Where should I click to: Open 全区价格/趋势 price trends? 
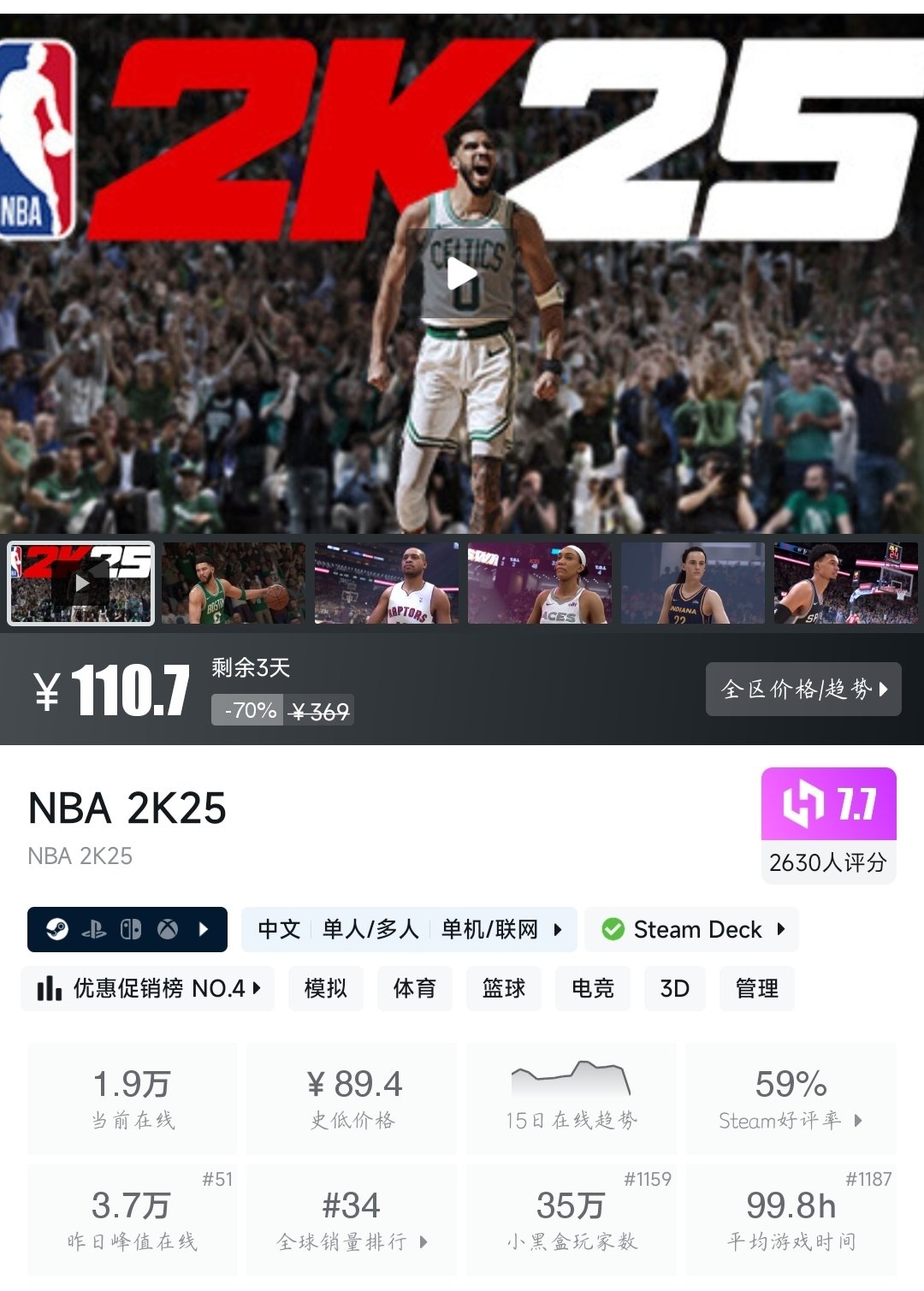(x=803, y=689)
